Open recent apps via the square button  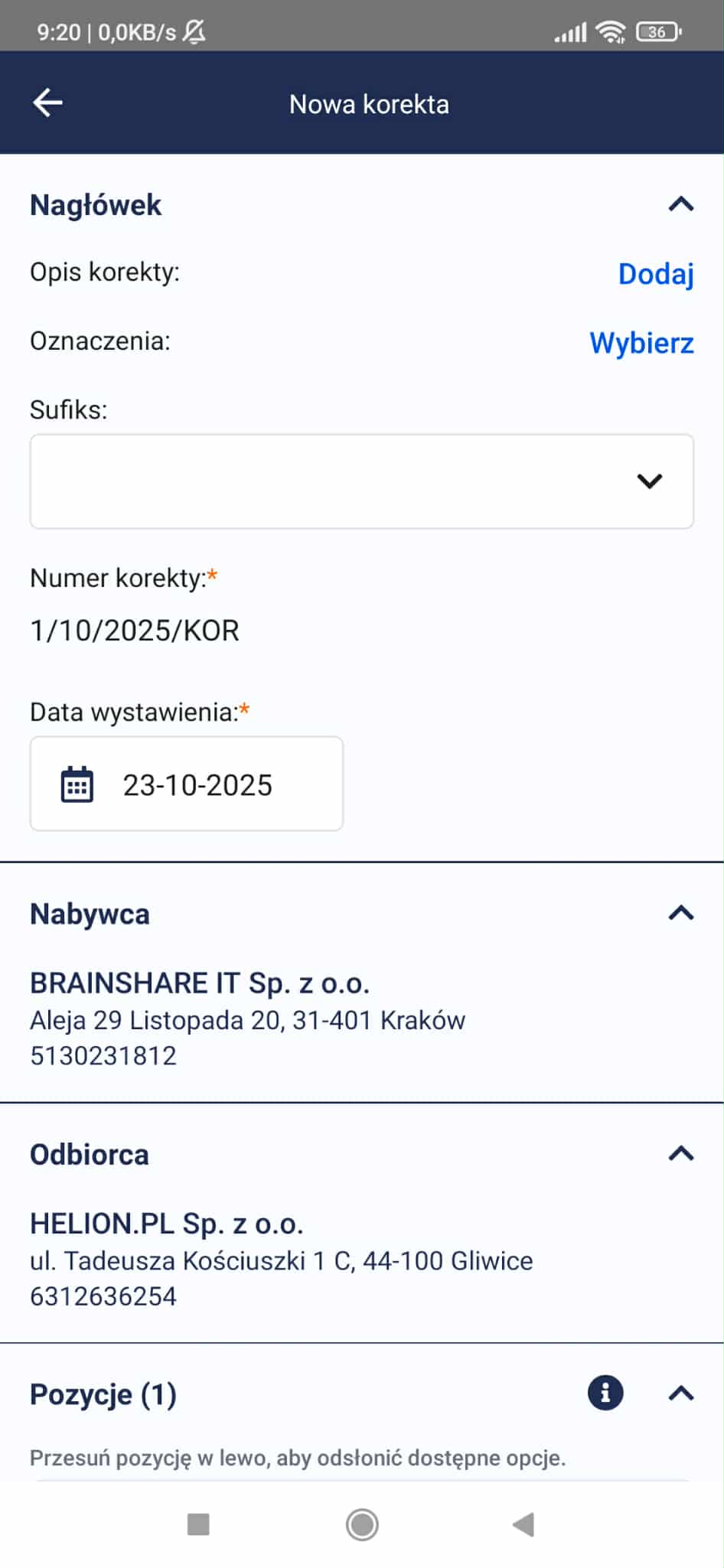pyautogui.click(x=198, y=1524)
